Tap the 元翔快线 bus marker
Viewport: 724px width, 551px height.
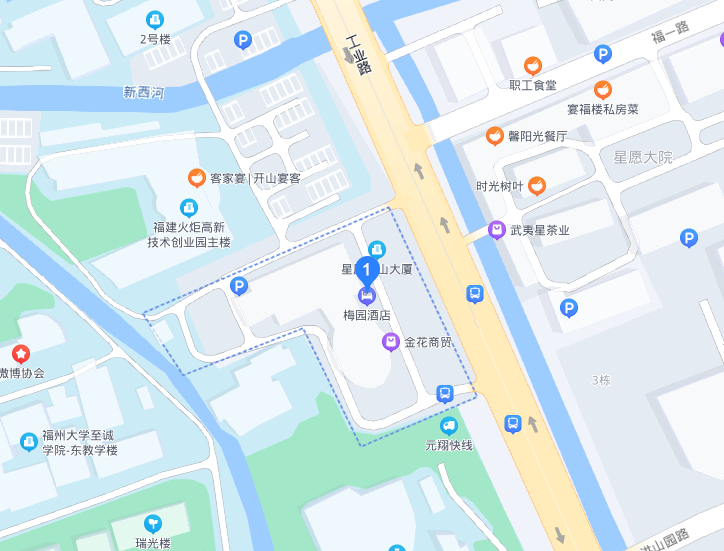pos(448,426)
